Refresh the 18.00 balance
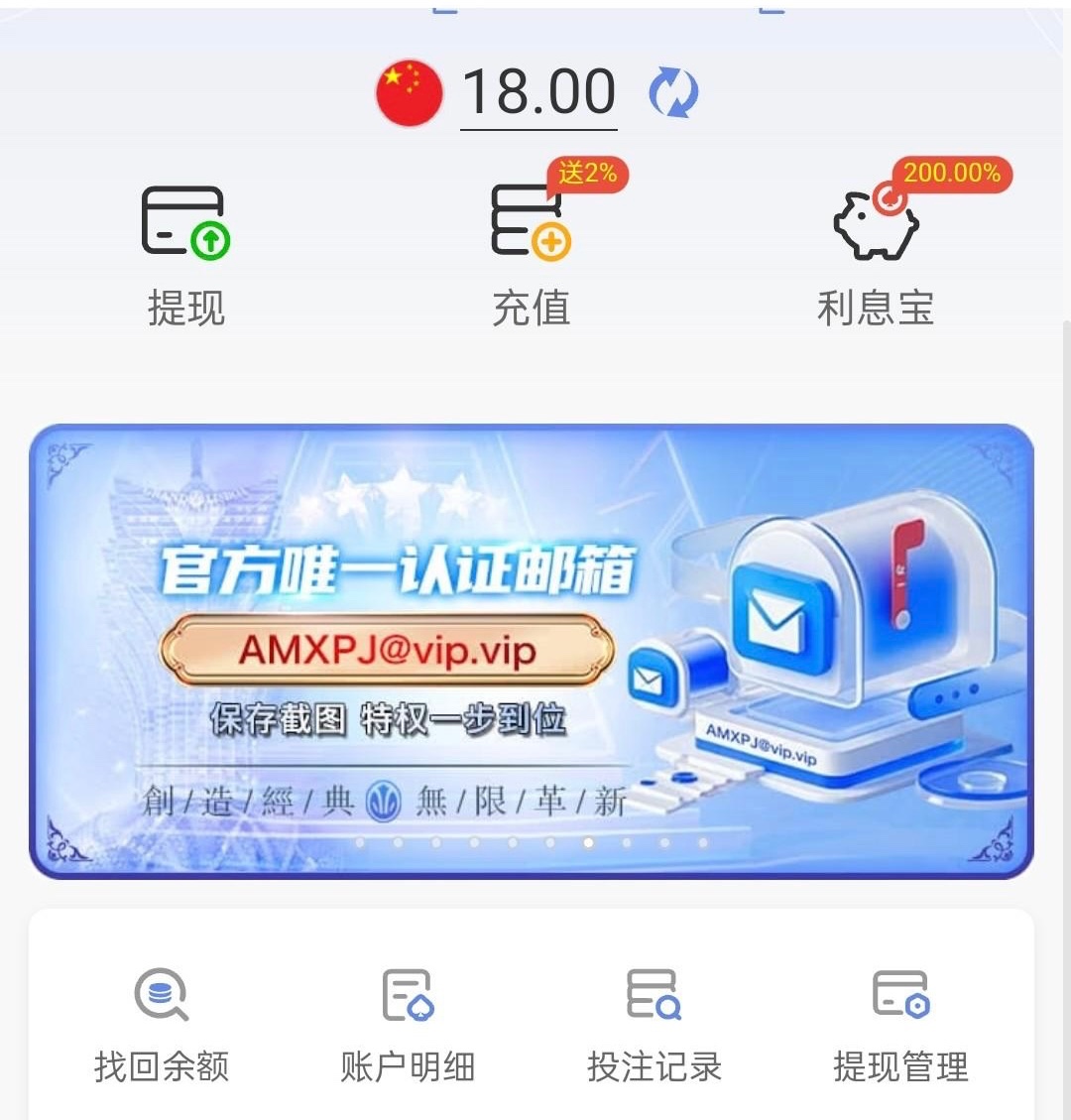 tap(673, 92)
